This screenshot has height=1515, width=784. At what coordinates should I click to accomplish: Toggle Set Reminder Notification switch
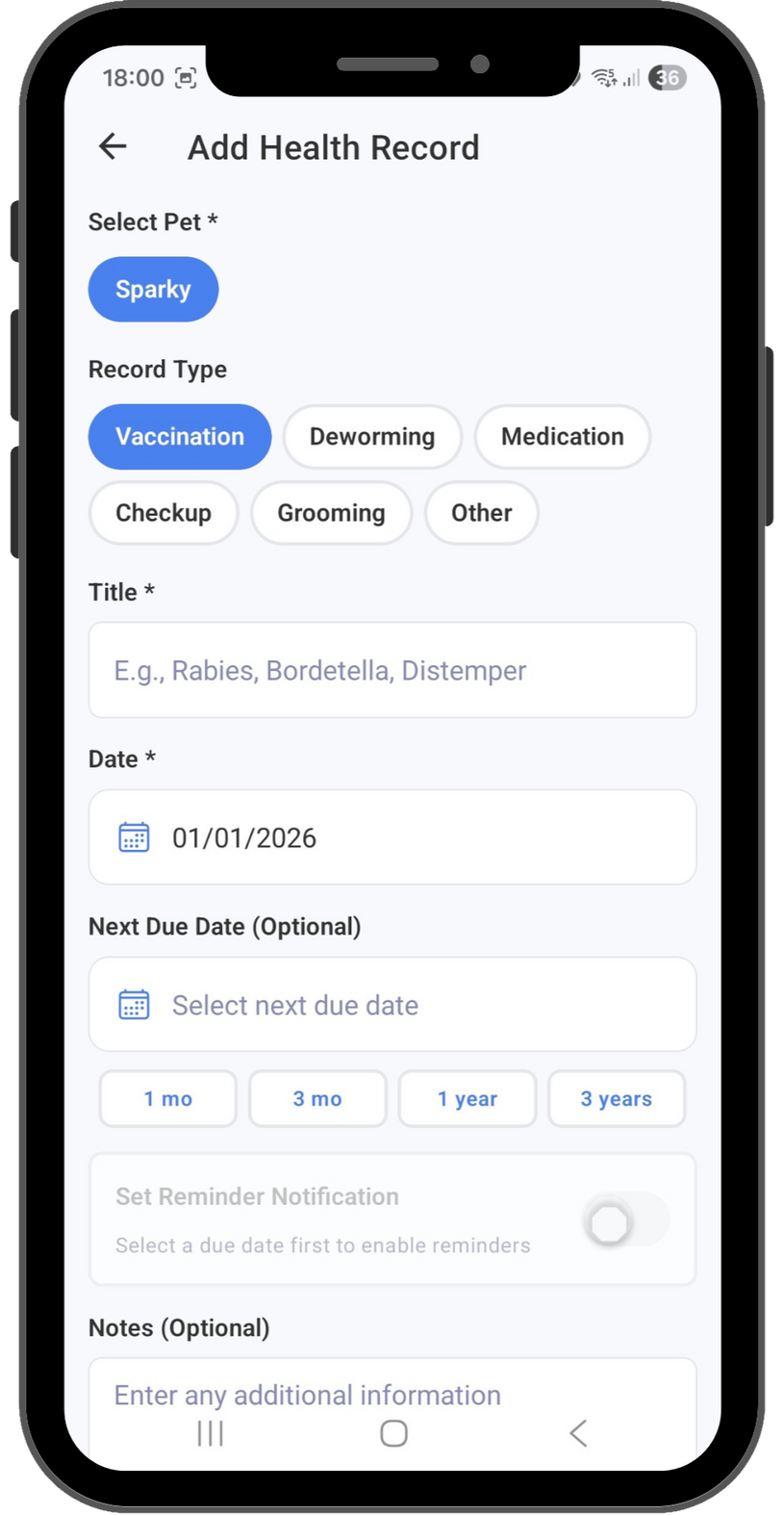coord(624,1222)
